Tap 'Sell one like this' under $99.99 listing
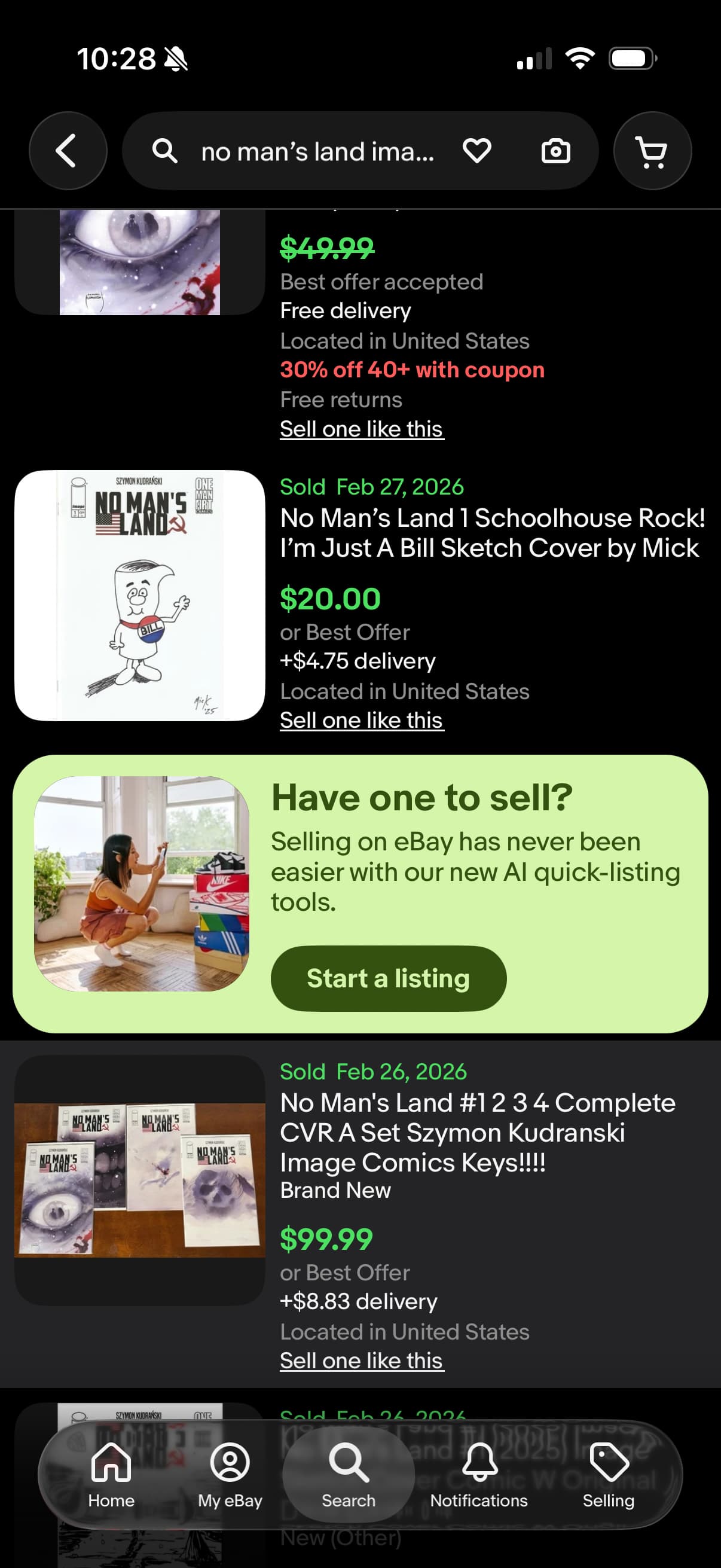Viewport: 721px width, 1568px height. click(362, 1360)
